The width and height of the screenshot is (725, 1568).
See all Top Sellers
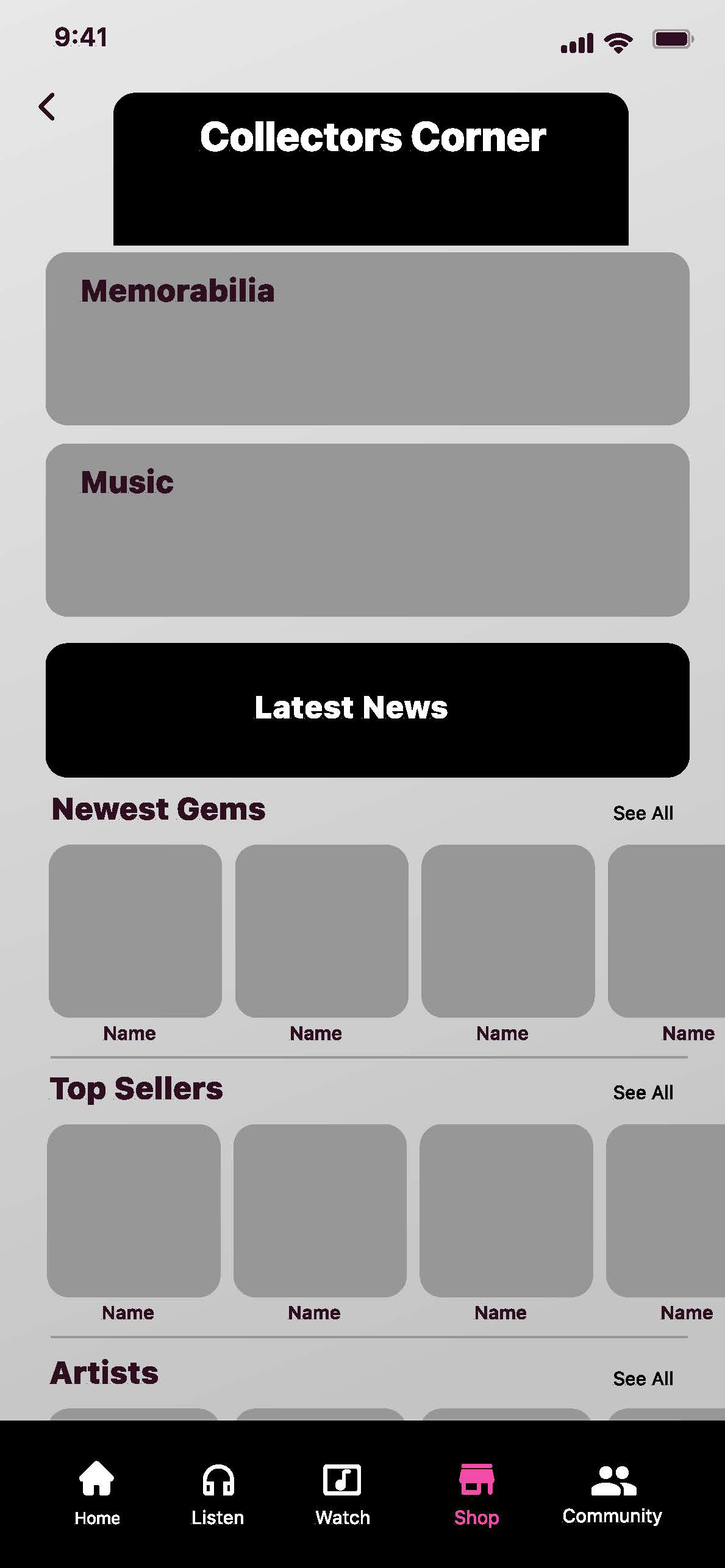(643, 1092)
